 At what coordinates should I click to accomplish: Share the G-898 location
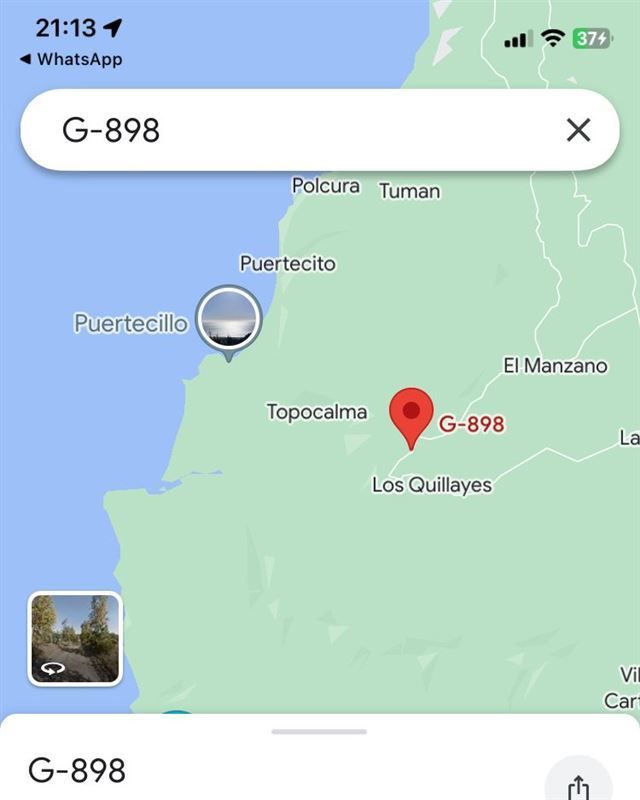pos(579,786)
